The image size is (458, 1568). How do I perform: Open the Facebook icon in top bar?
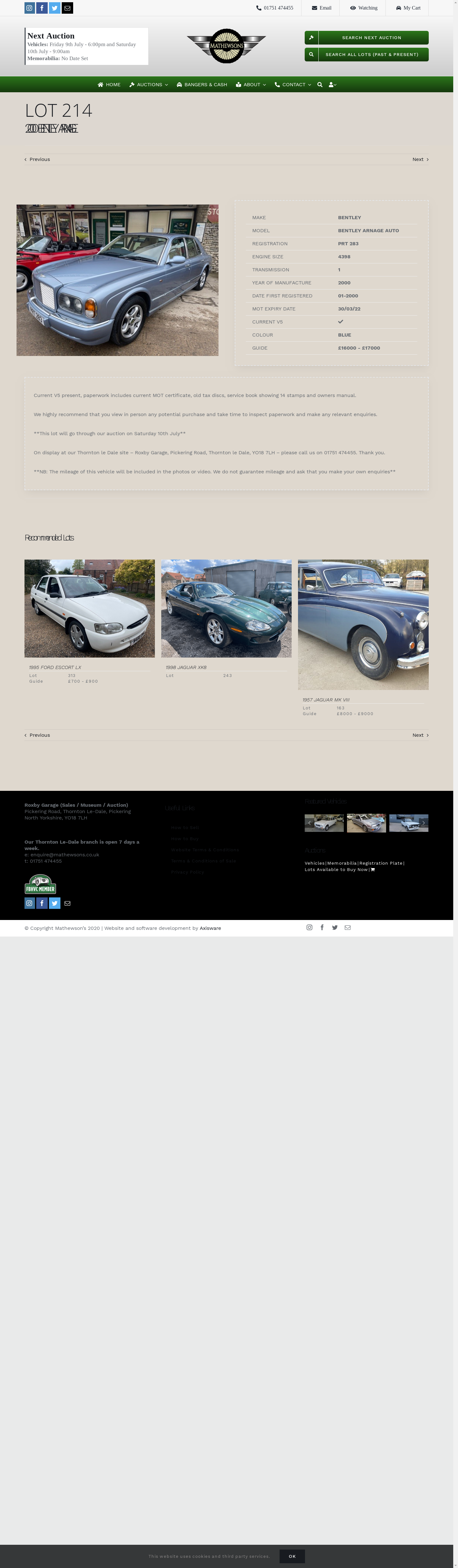[42, 8]
